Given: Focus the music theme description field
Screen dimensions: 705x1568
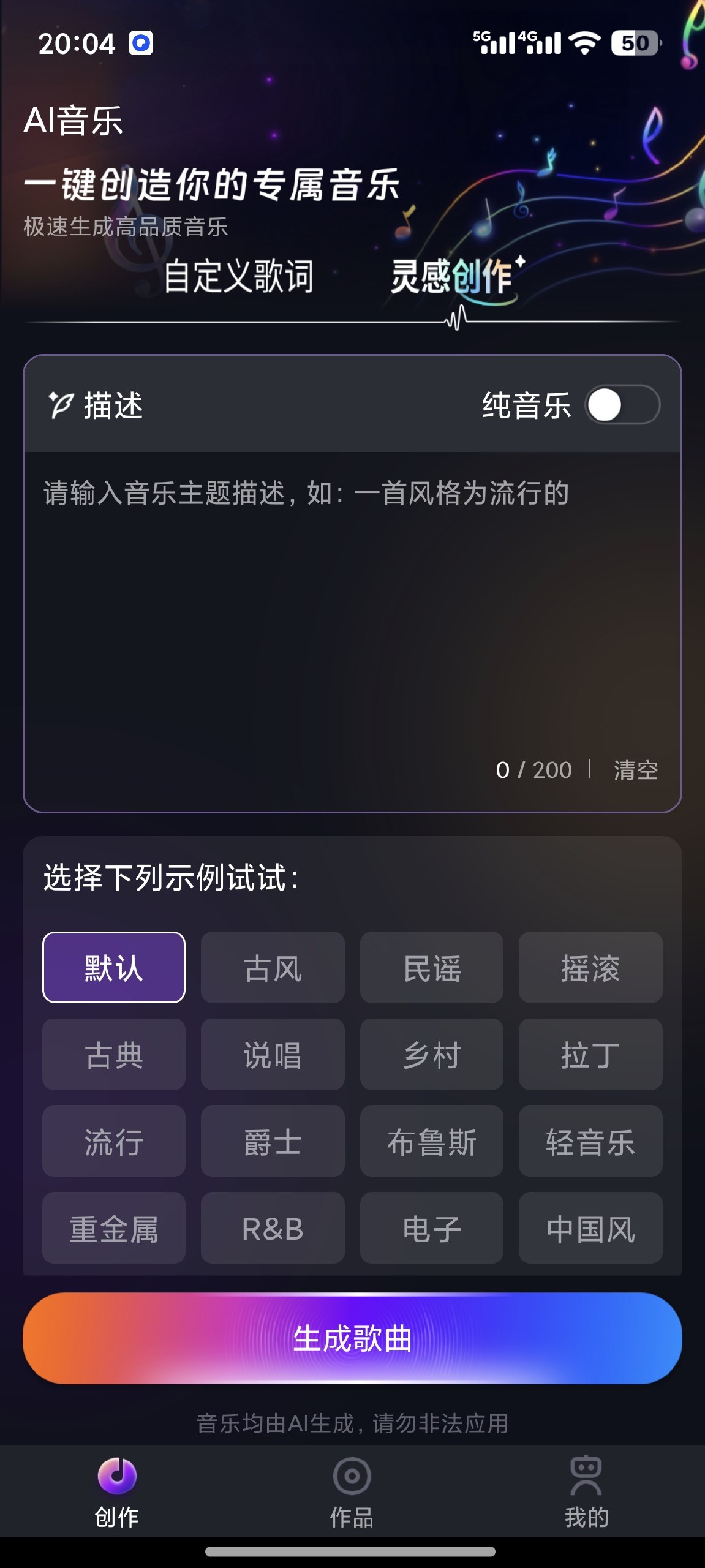Looking at the screenshot, I should point(352,600).
